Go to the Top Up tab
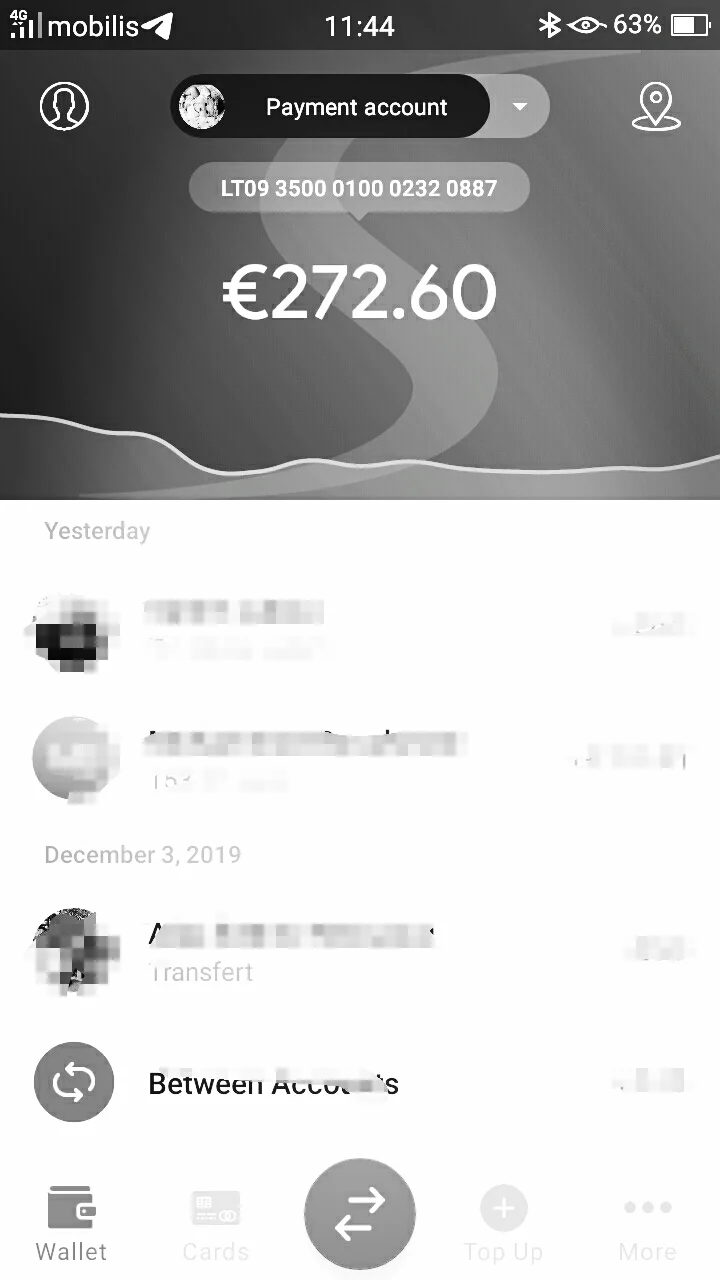Screen dimensions: 720x1280 (503, 1224)
